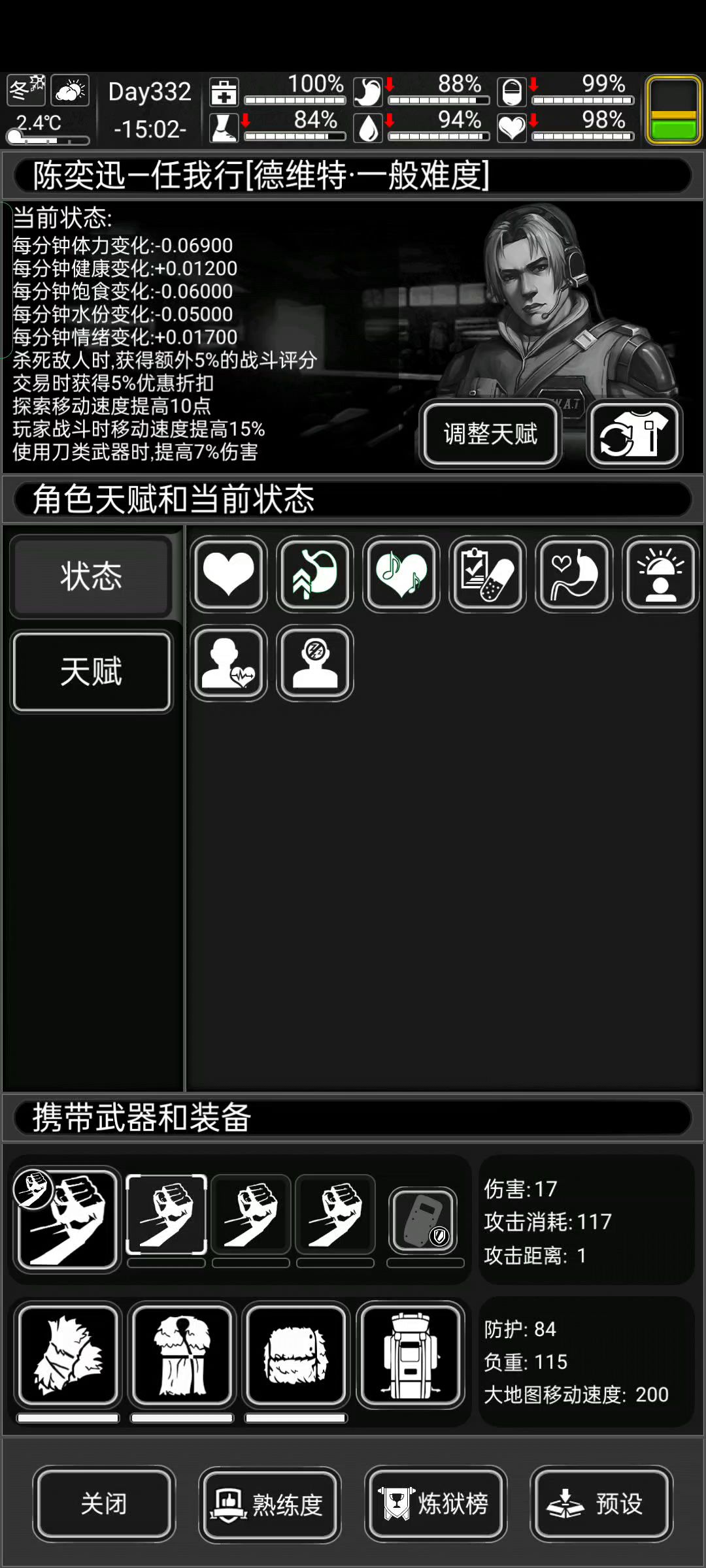Close the character panel with 关闭
The width and height of the screenshot is (706, 1568).
(105, 1504)
